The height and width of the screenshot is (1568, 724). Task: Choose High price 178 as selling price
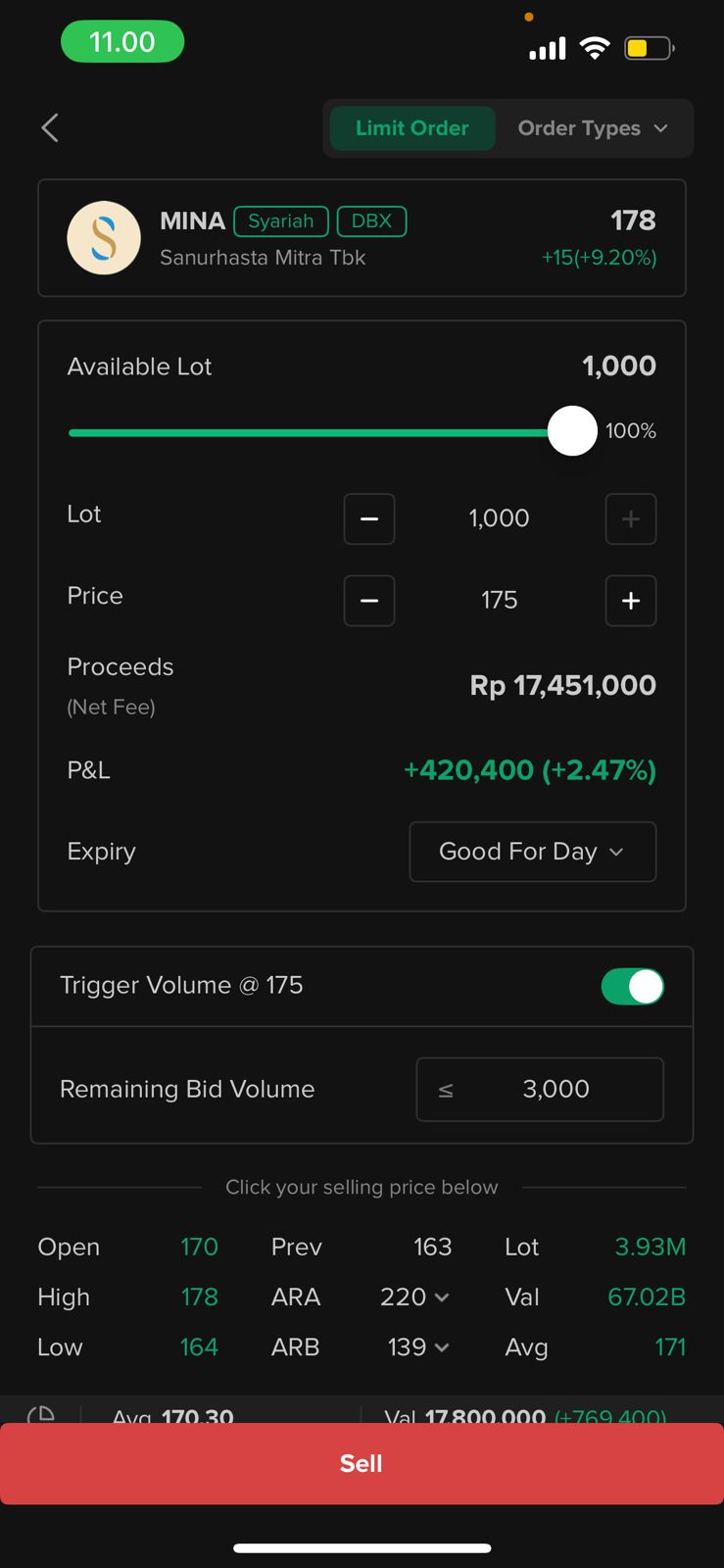pos(199,1298)
